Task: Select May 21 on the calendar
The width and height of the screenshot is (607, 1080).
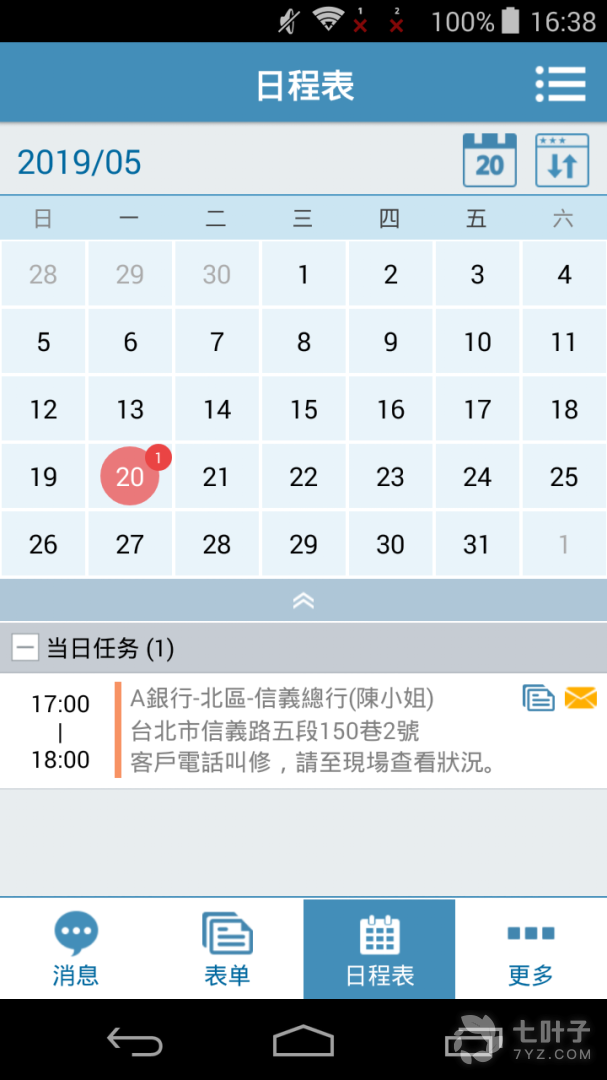Action: pyautogui.click(x=217, y=477)
